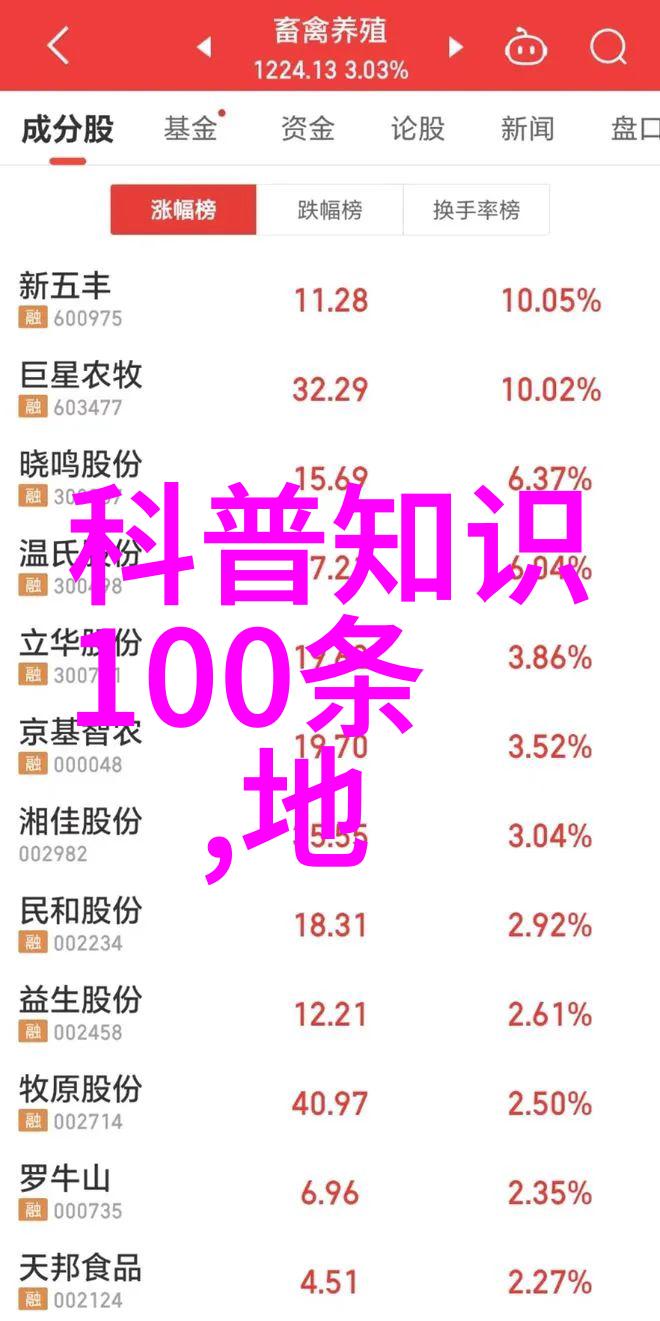Image resolution: width=660 pixels, height=1321 pixels.
Task: Select the 成分股 tab
Action: coord(68,128)
